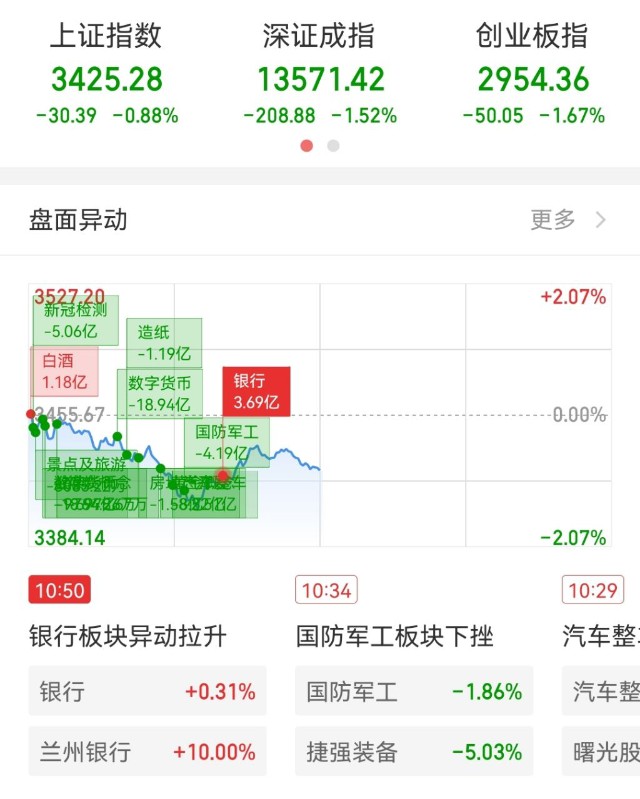Open the 银行 +0.31% sector row
This screenshot has width=640, height=799.
pyautogui.click(x=147, y=691)
